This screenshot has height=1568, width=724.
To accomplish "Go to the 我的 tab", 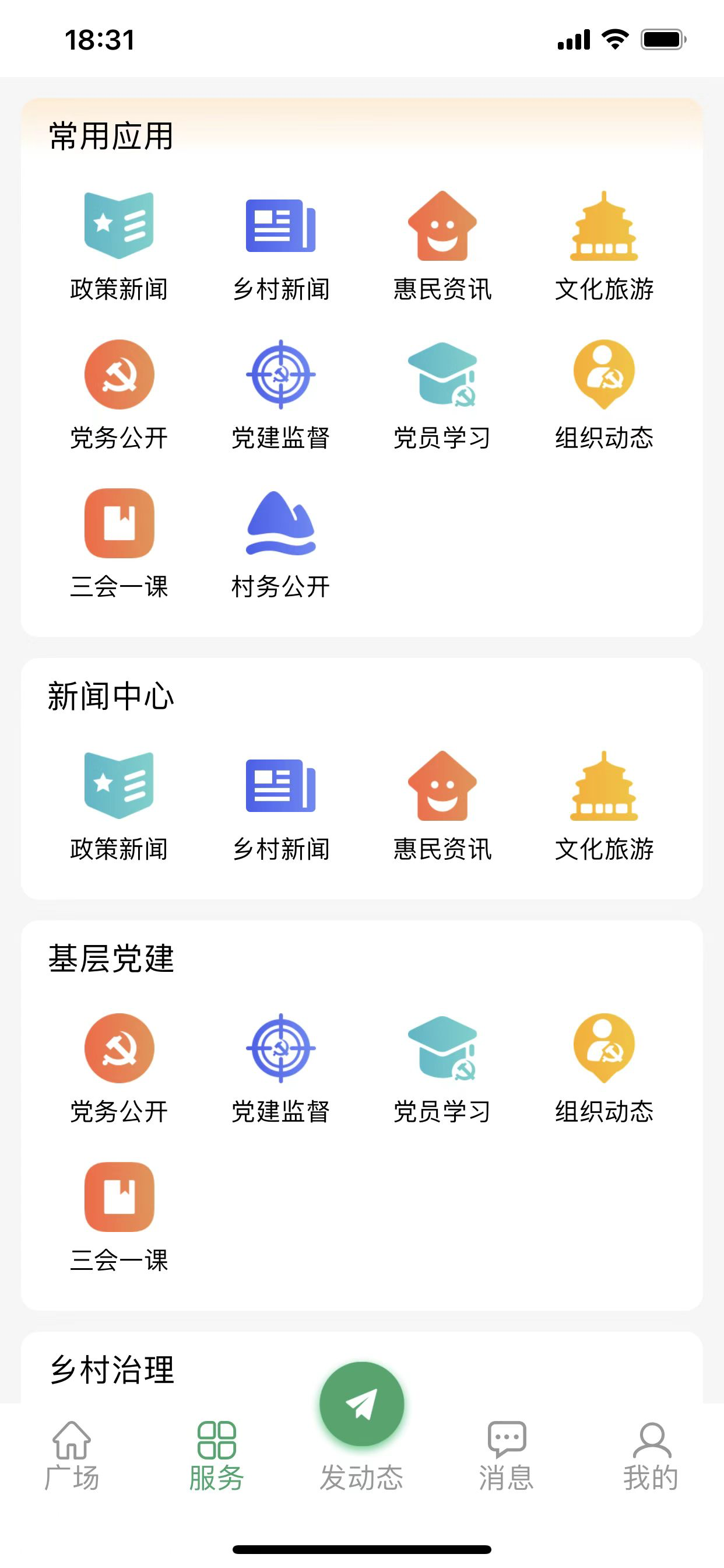I will 651,1456.
